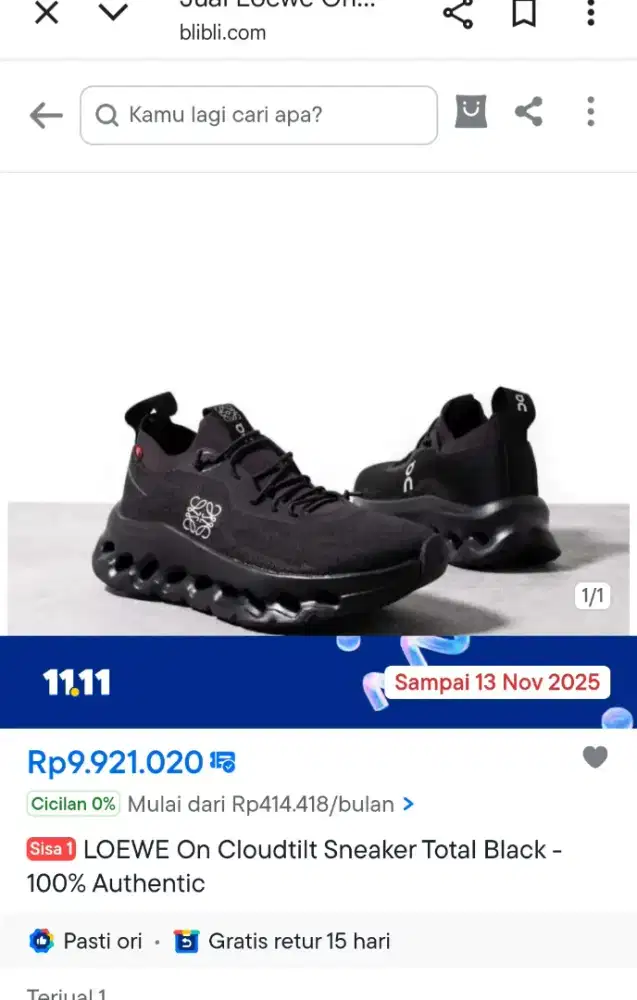Bookmark this page in browser
This screenshot has width=637, height=1000.
click(x=524, y=12)
